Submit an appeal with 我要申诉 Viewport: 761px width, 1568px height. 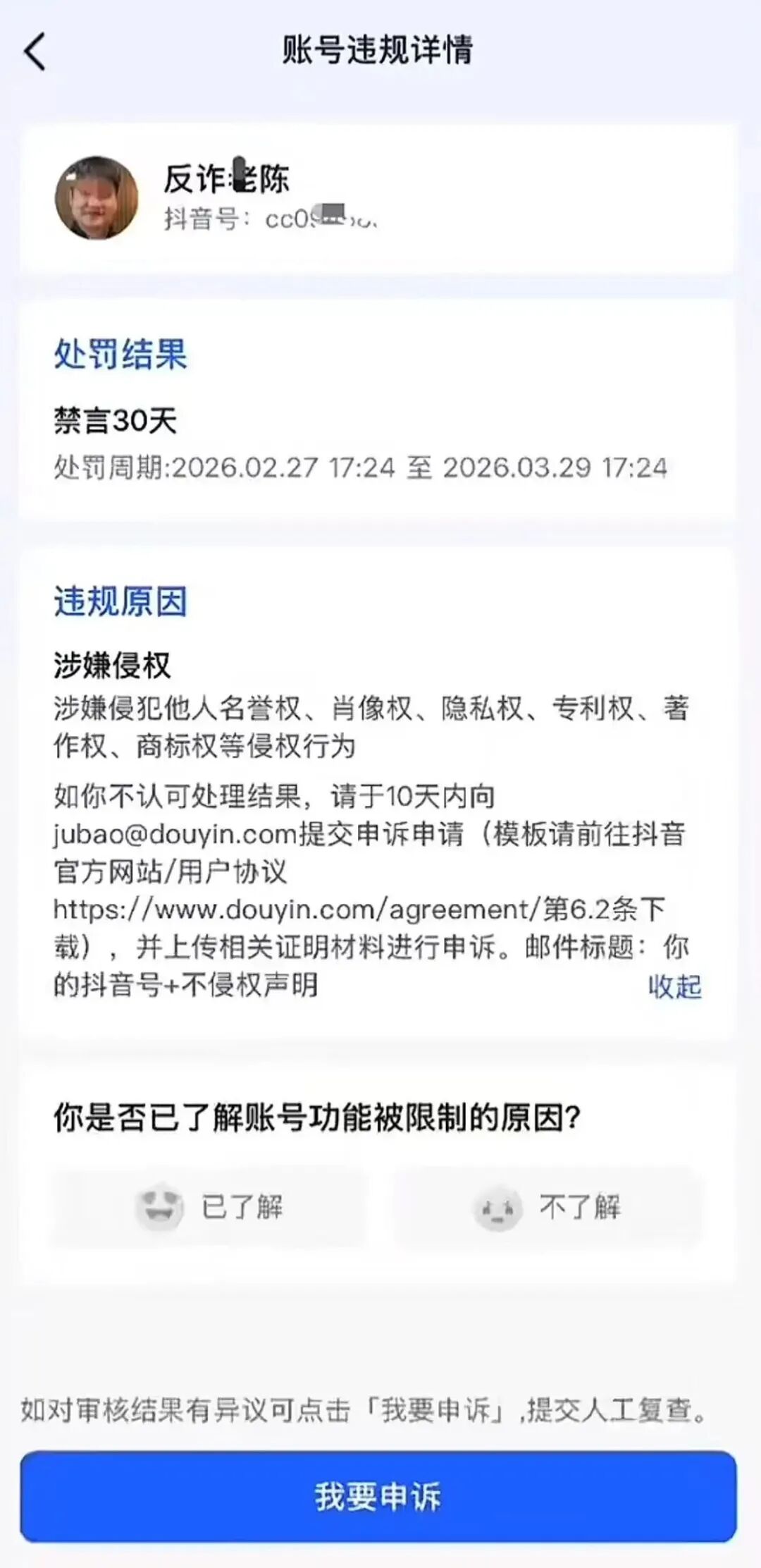coord(378,1496)
